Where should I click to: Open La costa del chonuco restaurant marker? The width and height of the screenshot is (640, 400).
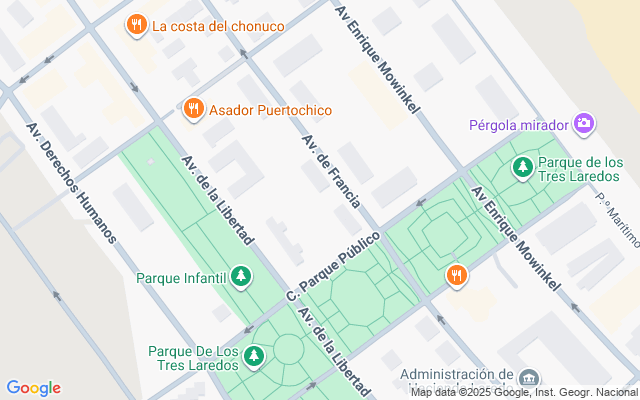(x=137, y=25)
